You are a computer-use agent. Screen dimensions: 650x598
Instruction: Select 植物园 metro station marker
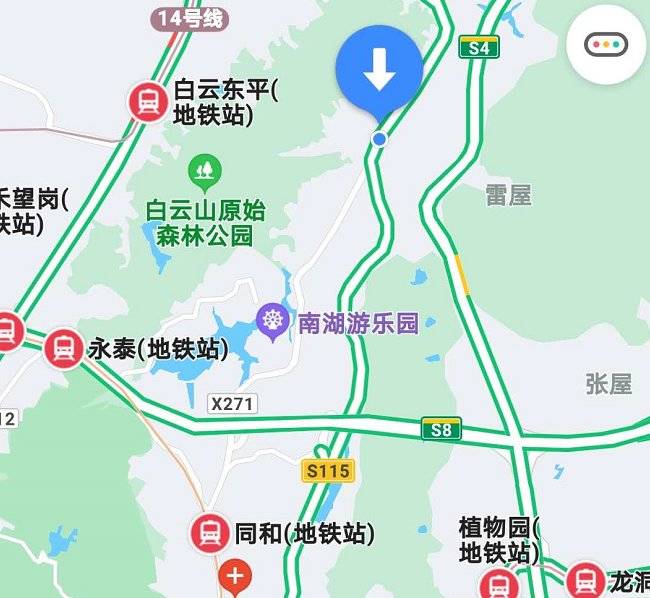pos(498,583)
